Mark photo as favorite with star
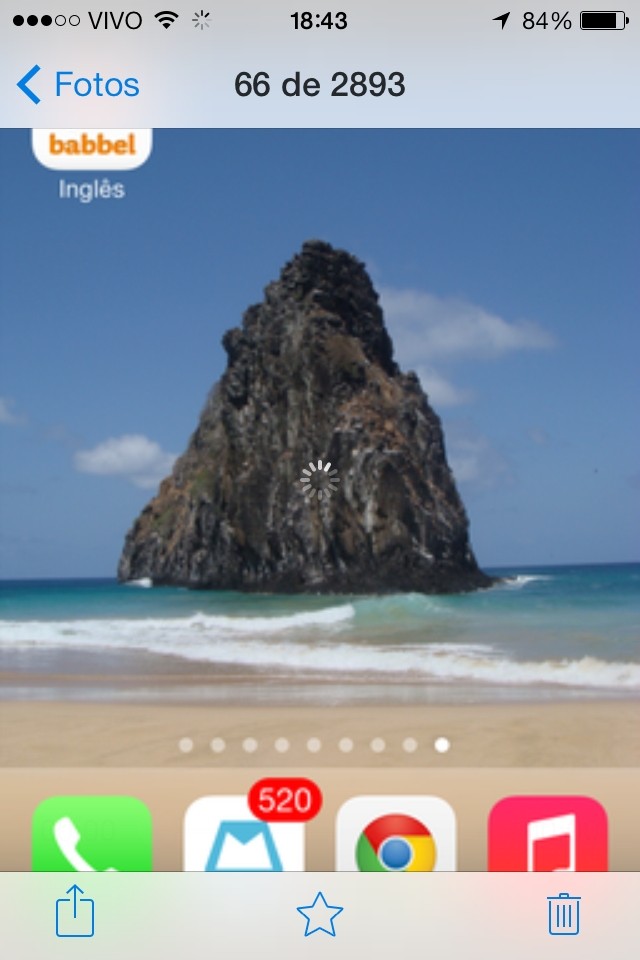This screenshot has width=640, height=960. (x=320, y=914)
